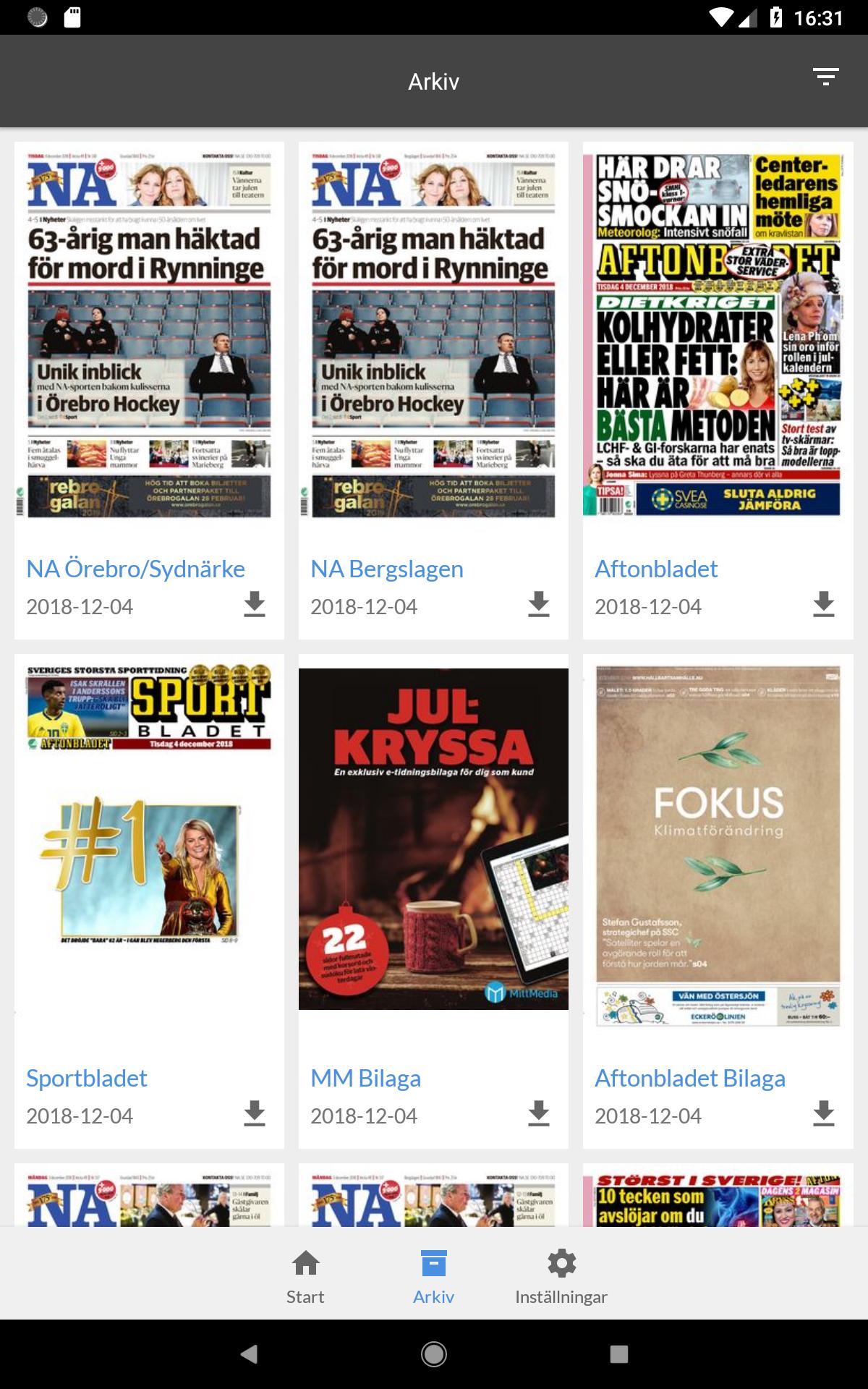
Task: Open the filter icon in the app bar
Action: (x=825, y=77)
